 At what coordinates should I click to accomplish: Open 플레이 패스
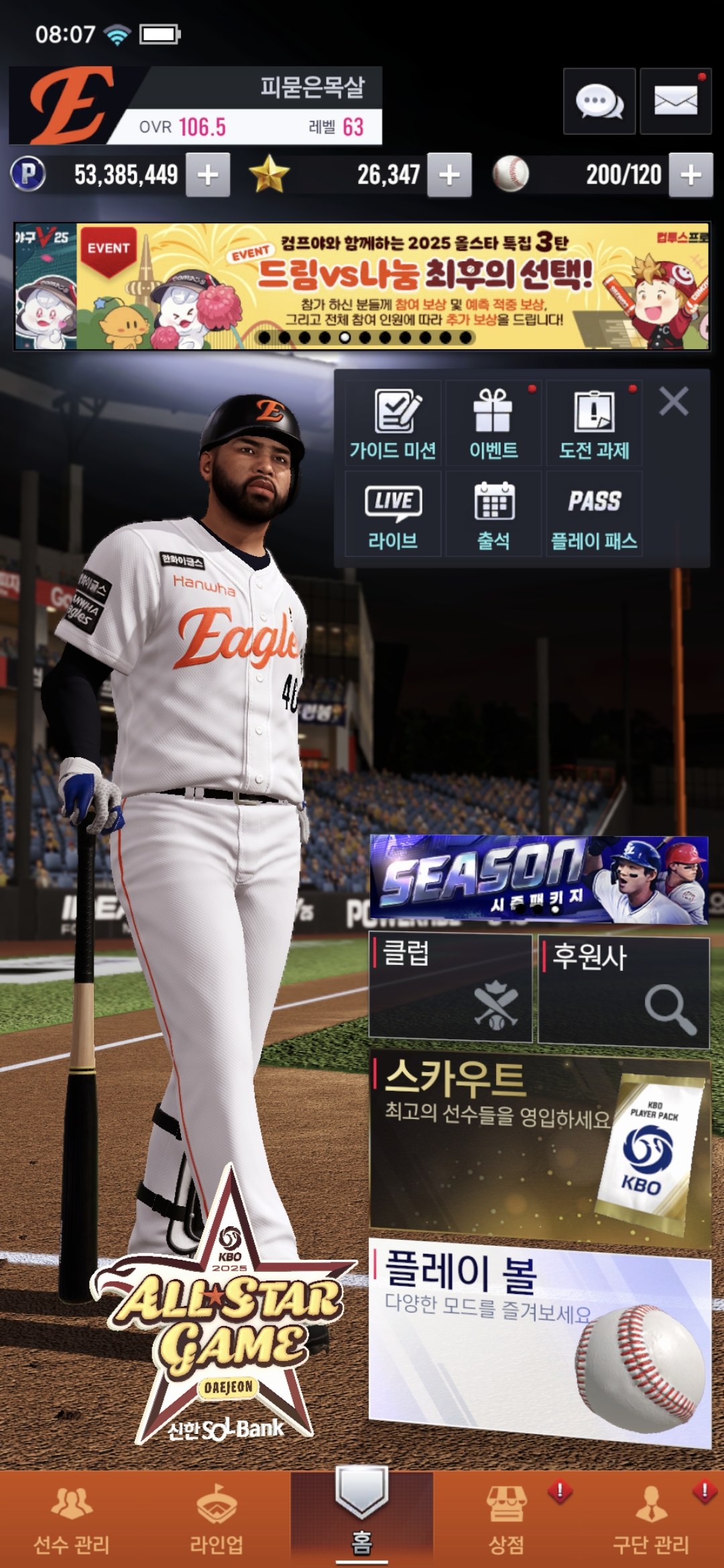coord(594,514)
